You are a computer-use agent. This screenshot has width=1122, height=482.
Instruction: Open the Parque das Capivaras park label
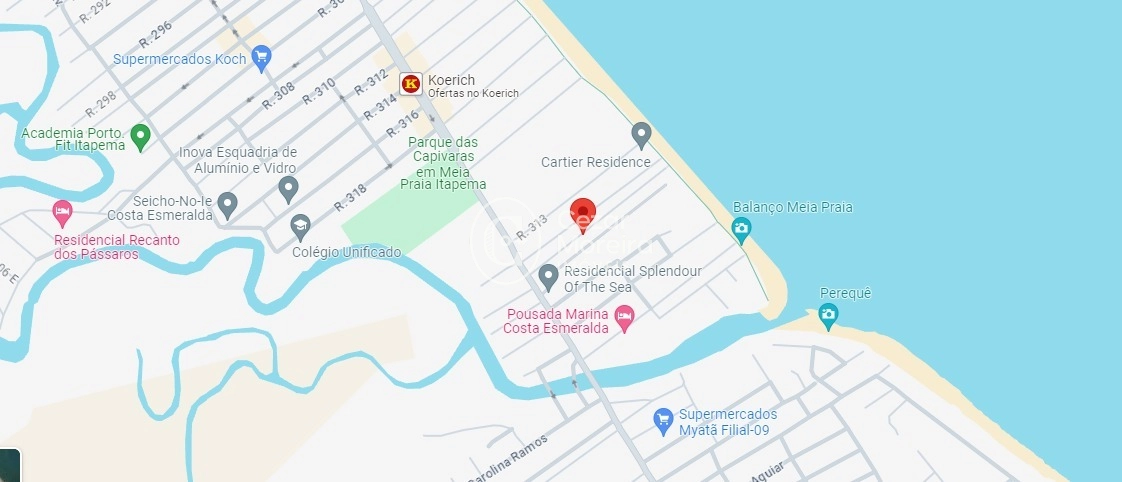click(443, 163)
